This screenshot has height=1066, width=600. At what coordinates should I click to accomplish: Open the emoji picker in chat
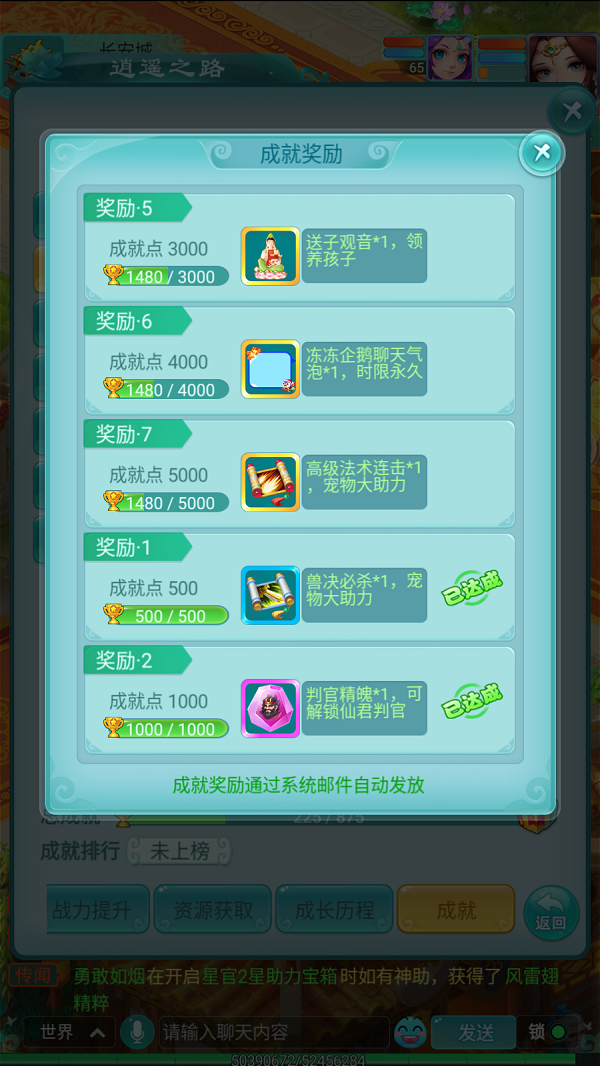(409, 1032)
